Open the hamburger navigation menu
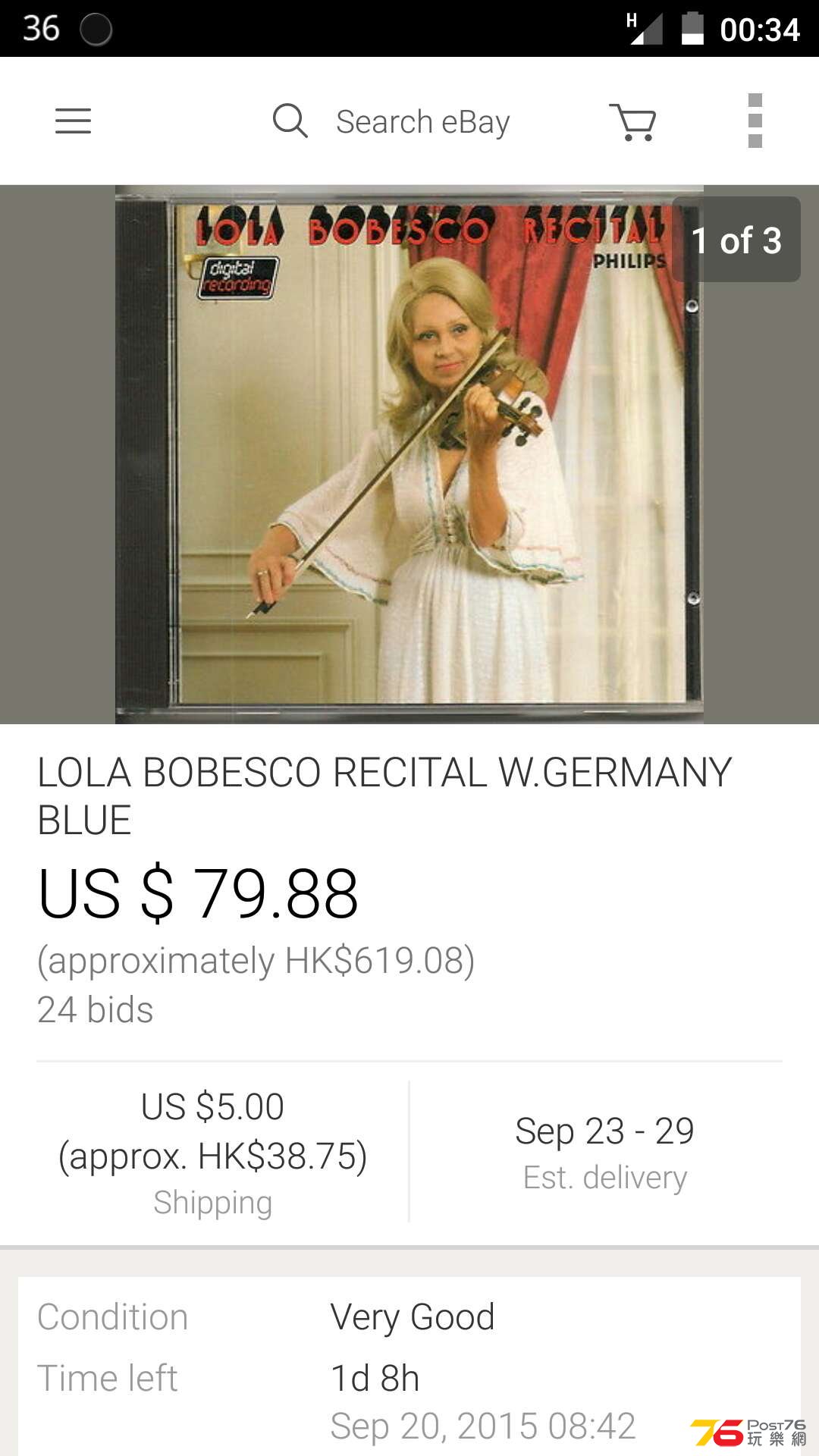The width and height of the screenshot is (819, 1456). click(73, 121)
